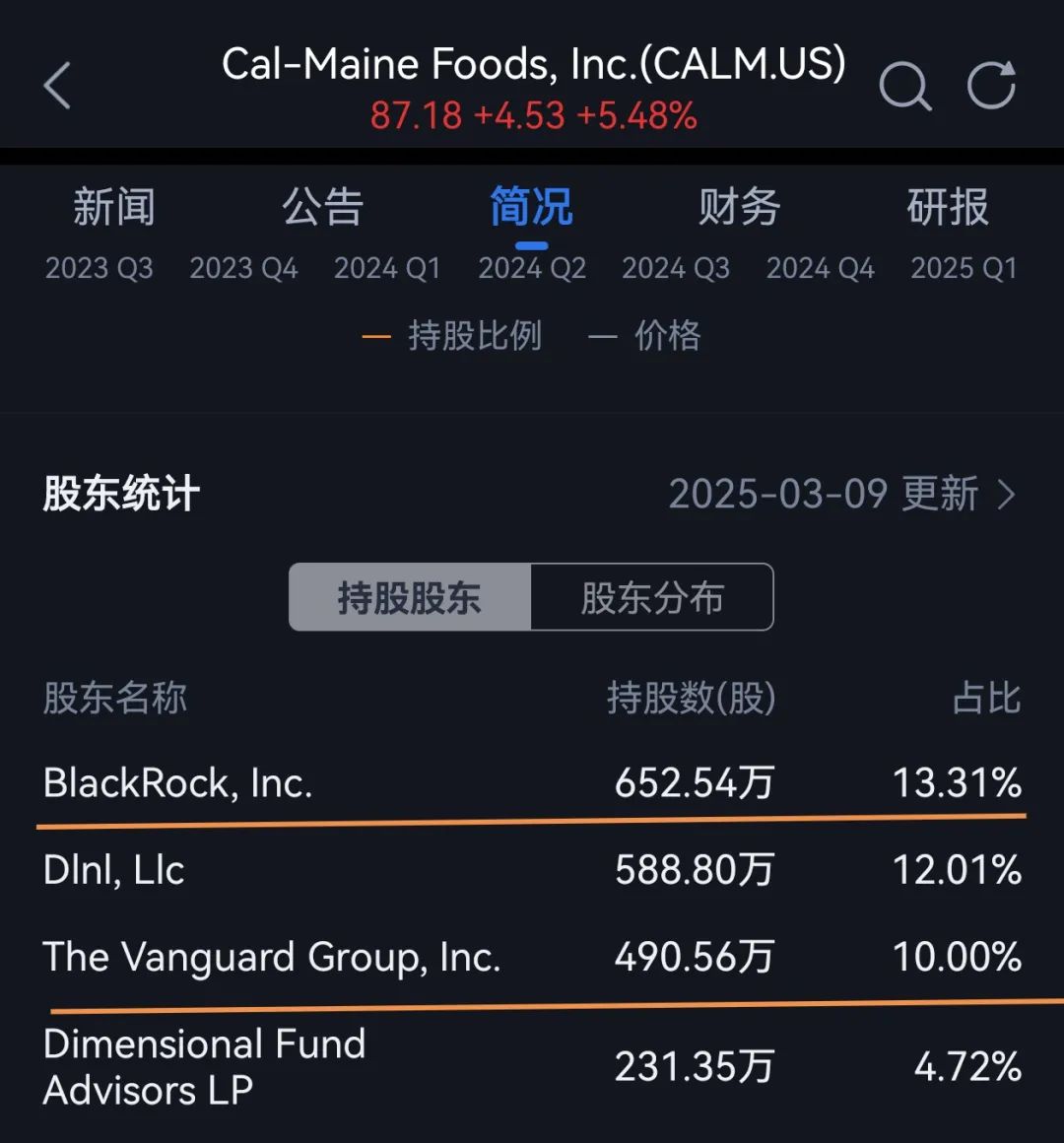Refresh the stock quote data

[990, 86]
